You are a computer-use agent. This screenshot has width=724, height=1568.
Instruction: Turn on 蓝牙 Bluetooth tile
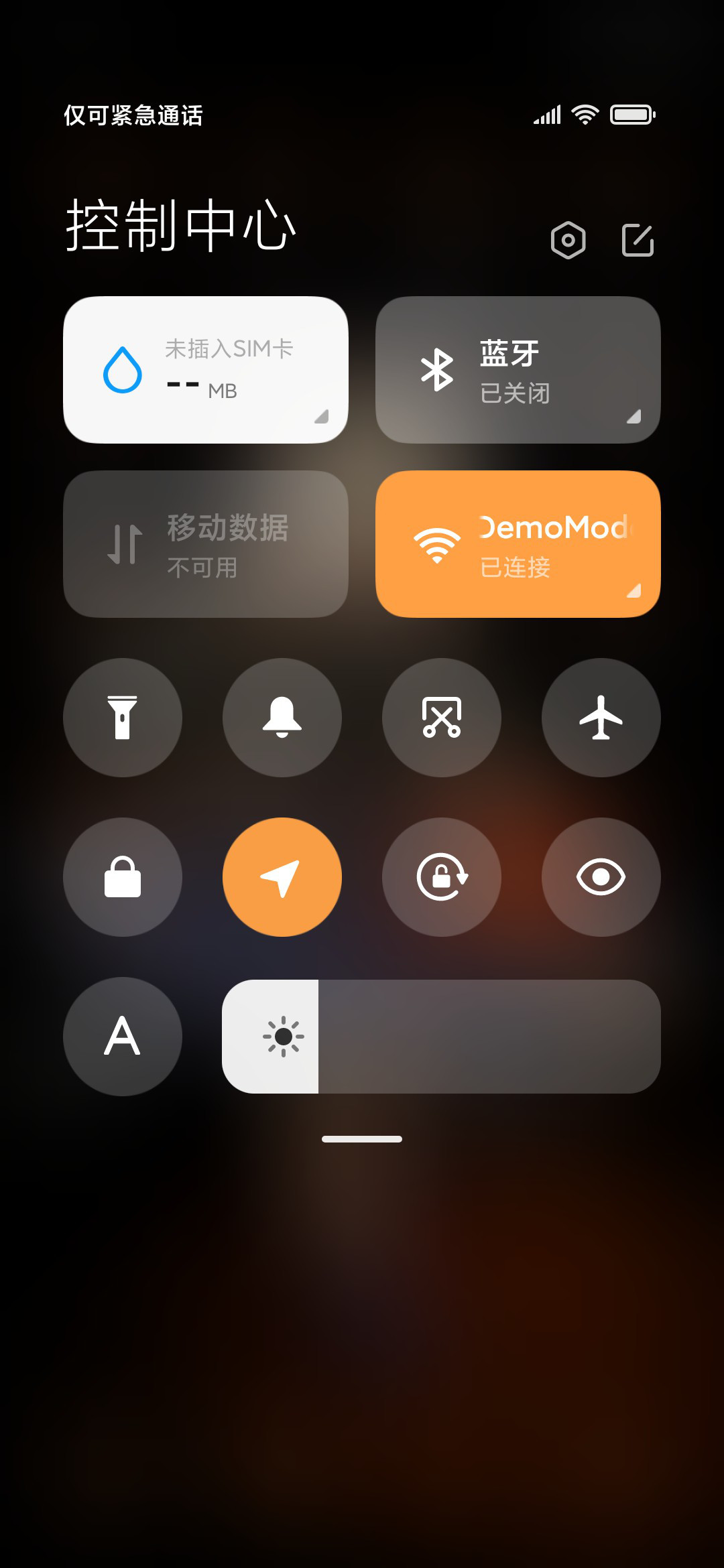point(518,370)
